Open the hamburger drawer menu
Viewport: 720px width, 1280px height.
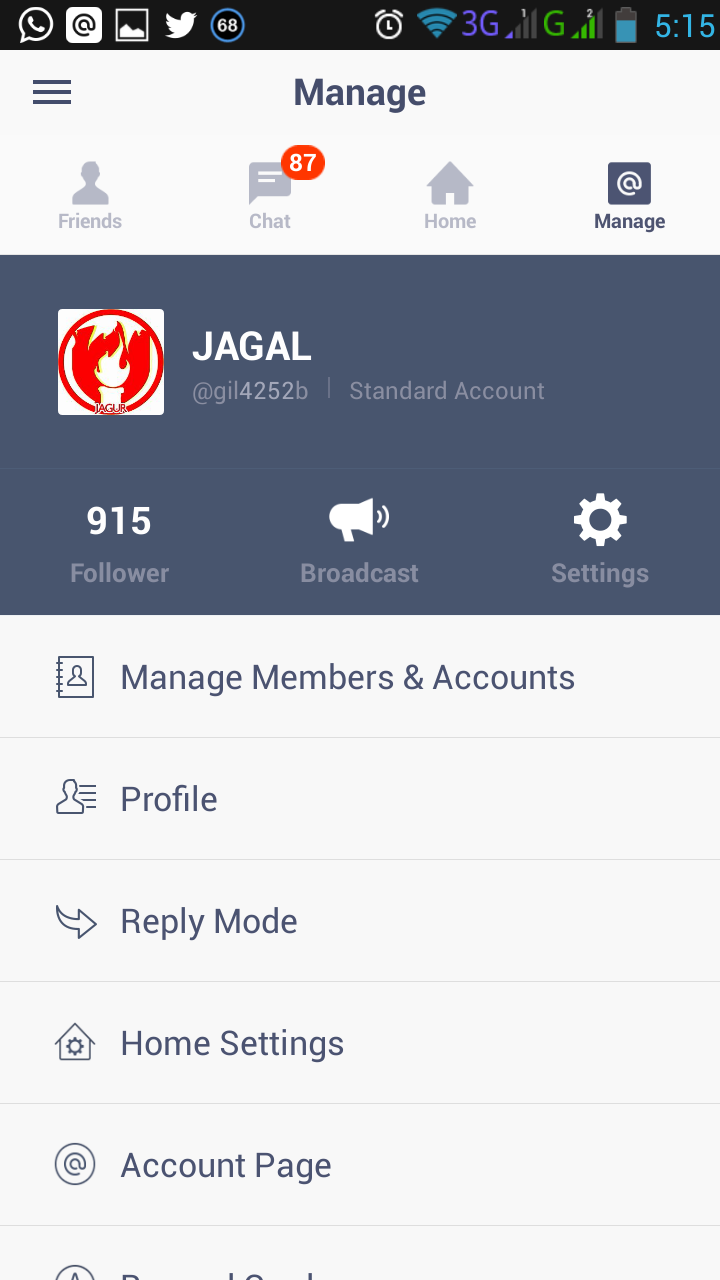tap(52, 93)
